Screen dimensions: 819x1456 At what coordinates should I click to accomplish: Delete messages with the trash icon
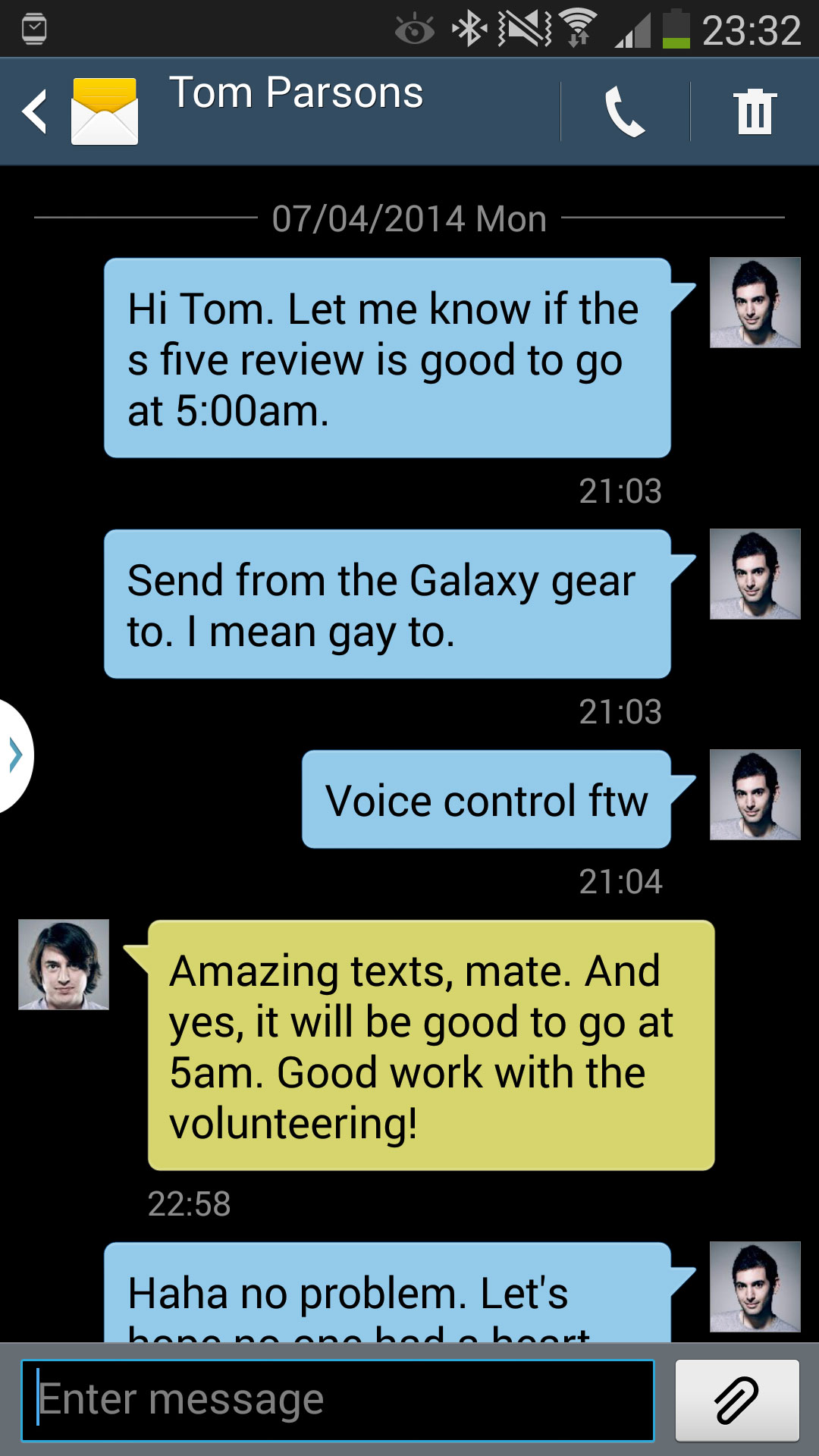point(755,111)
